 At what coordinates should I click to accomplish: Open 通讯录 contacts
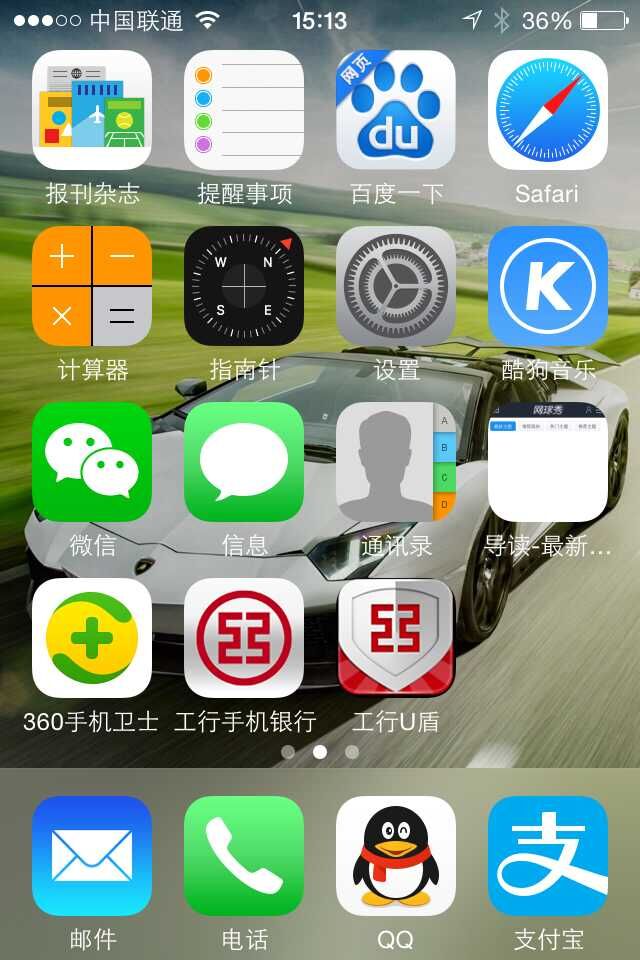(396, 462)
